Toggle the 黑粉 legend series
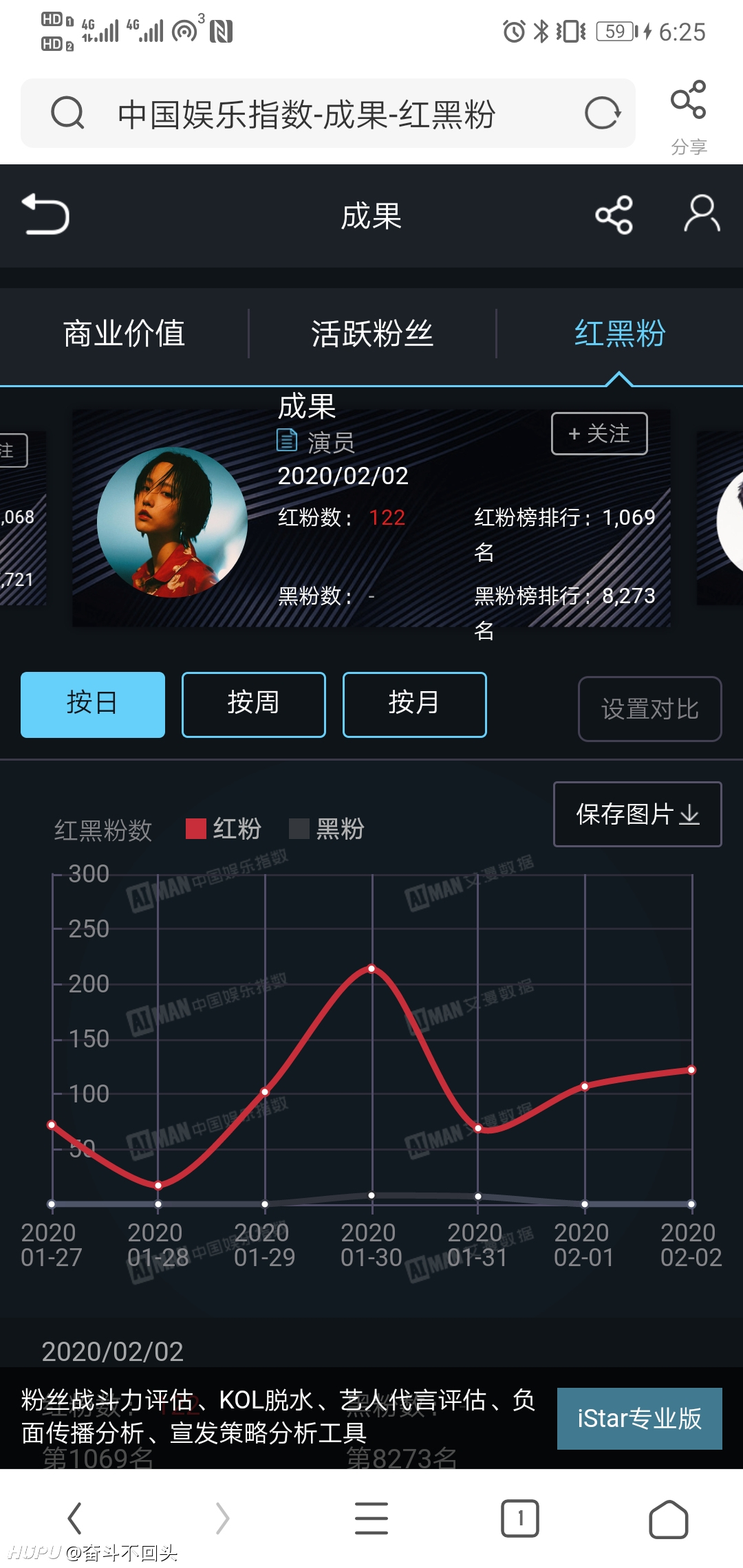 pyautogui.click(x=327, y=829)
